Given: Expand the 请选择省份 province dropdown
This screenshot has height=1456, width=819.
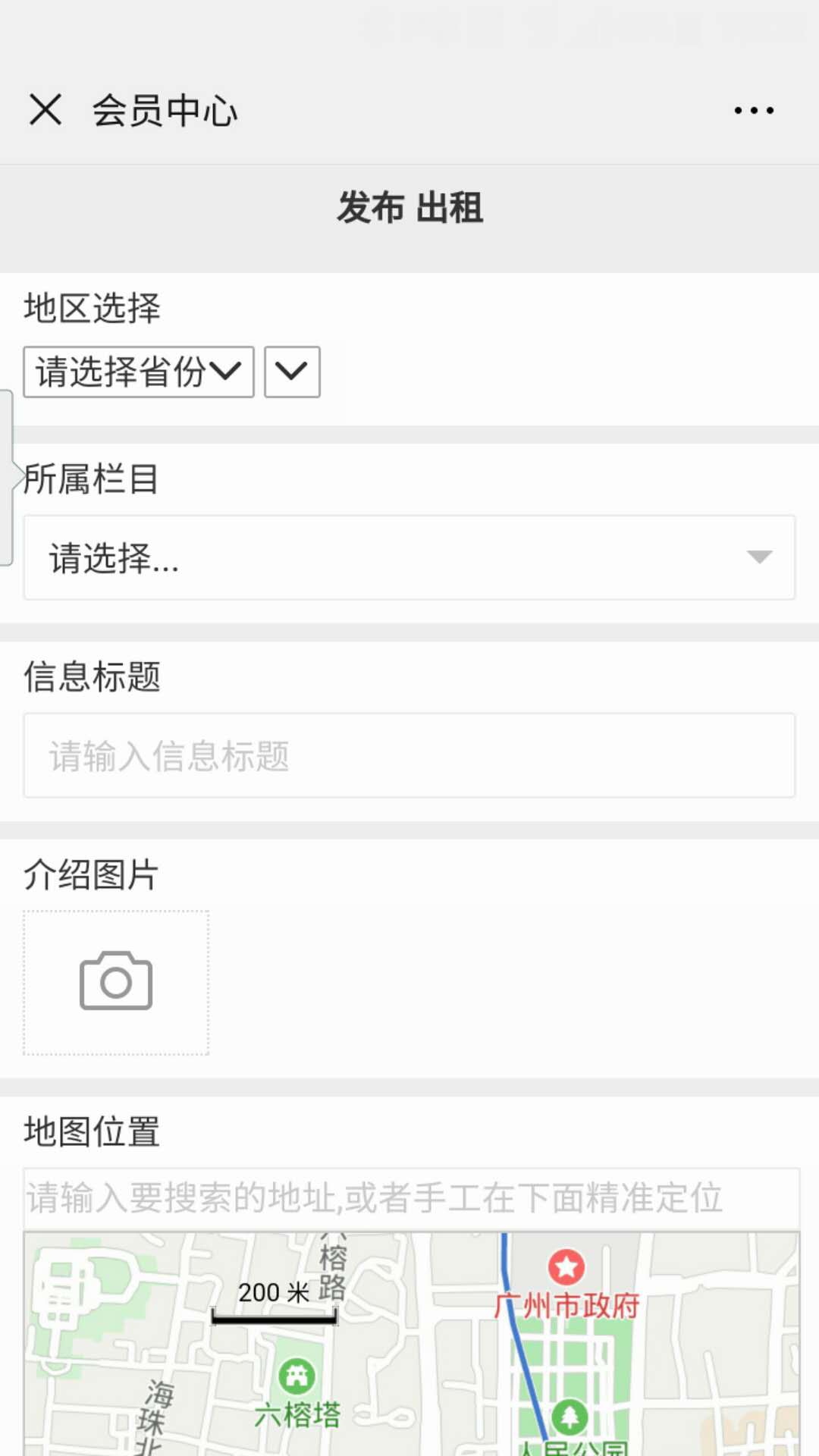Looking at the screenshot, I should (139, 372).
